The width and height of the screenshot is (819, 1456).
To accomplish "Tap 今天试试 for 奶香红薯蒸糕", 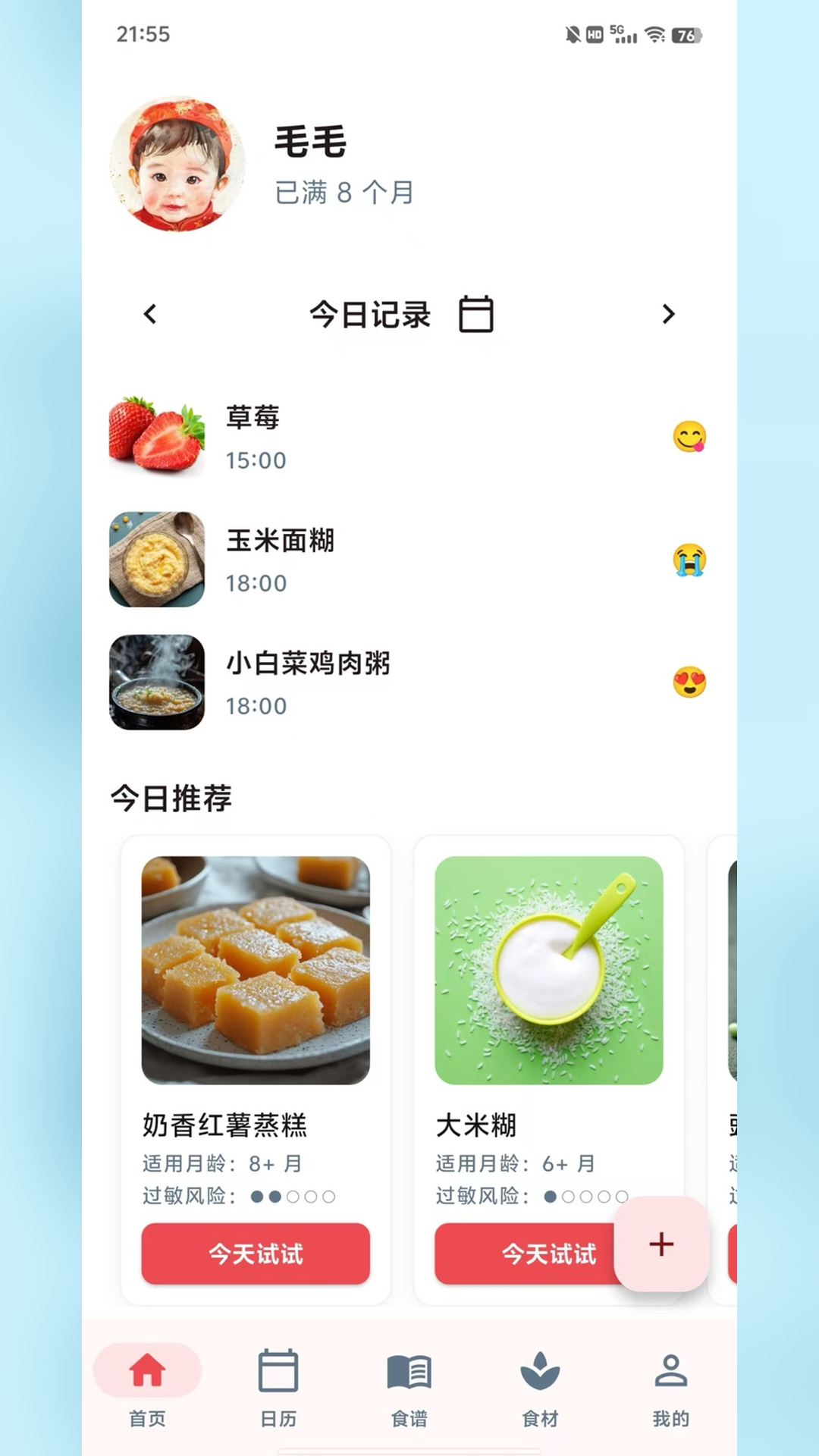I will (256, 1254).
